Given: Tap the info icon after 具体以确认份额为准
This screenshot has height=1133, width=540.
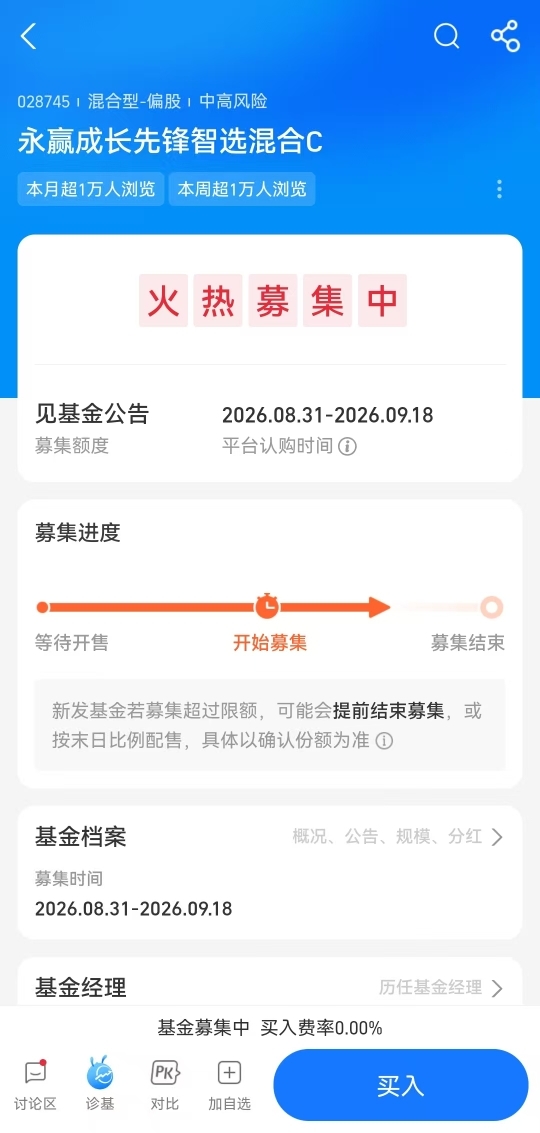Looking at the screenshot, I should tap(385, 741).
